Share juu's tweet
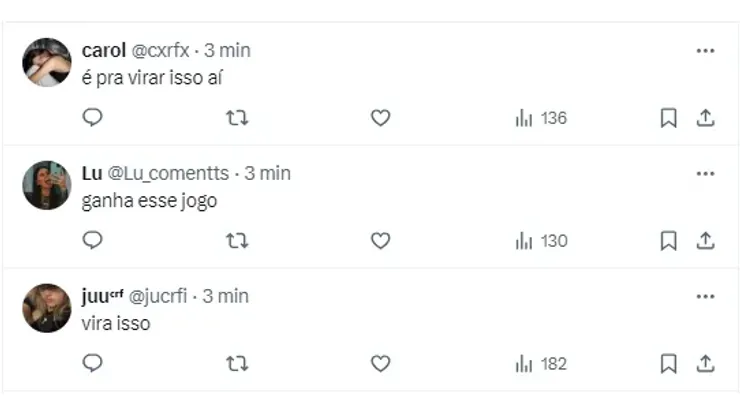Image resolution: width=740 pixels, height=416 pixels. tap(705, 364)
